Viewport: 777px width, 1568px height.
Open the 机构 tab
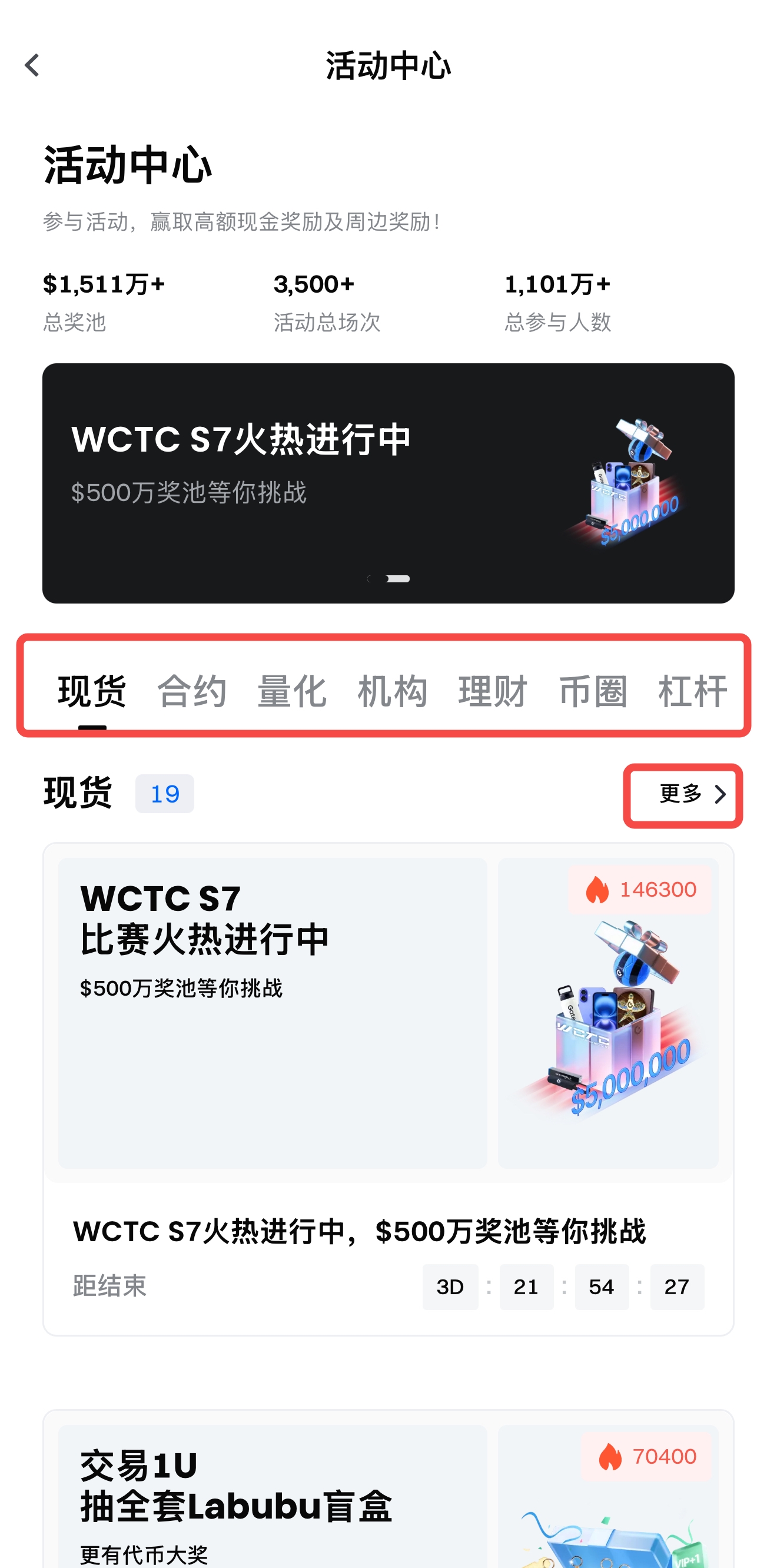[393, 691]
